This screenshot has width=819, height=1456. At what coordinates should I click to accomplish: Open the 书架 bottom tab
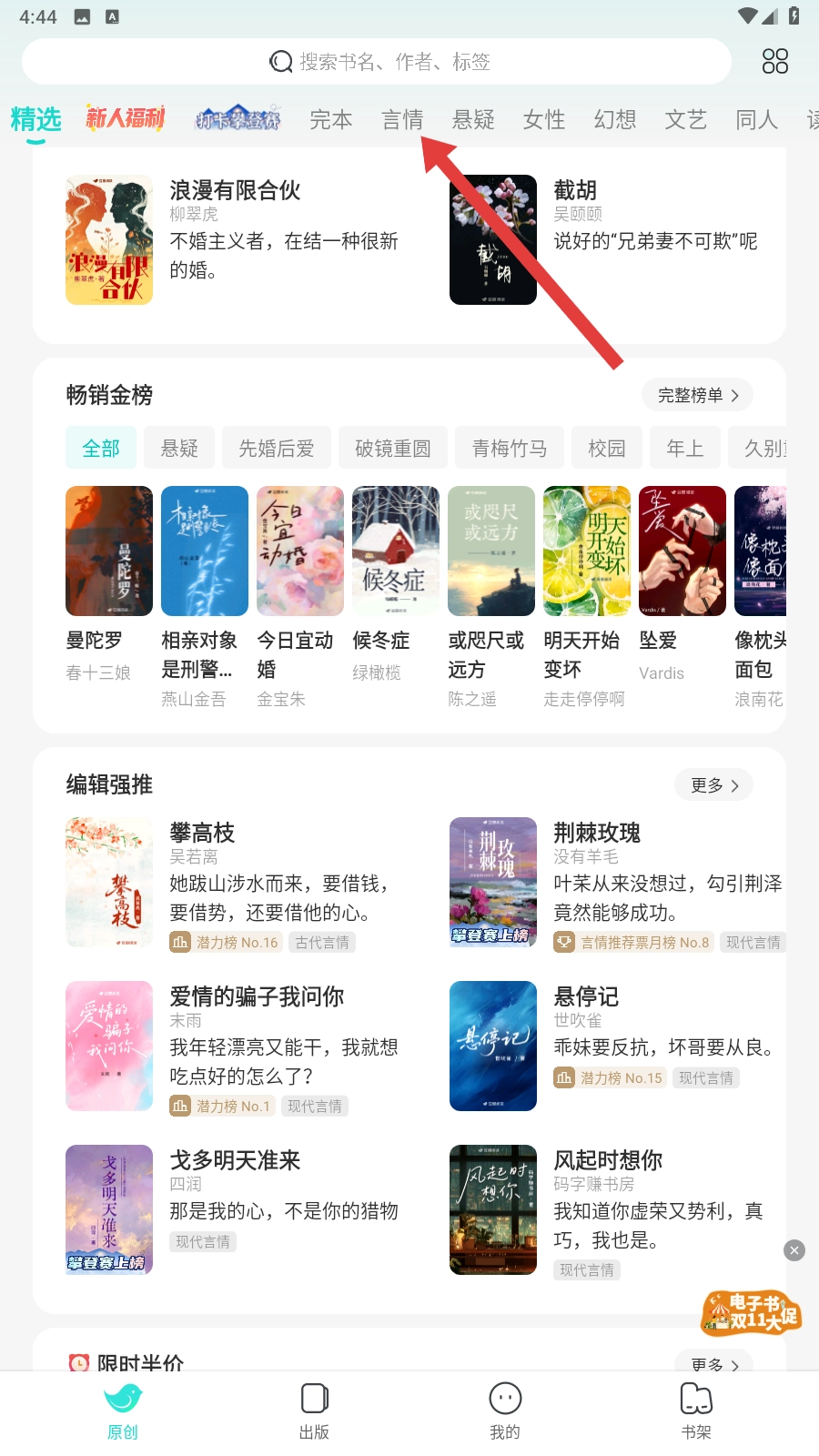point(696,1410)
